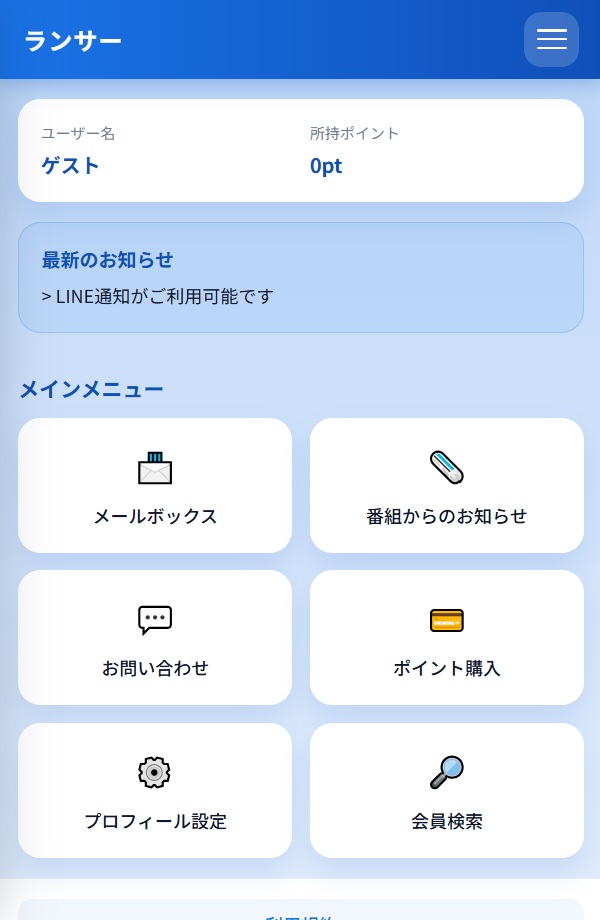Open プロフィール設定

[x=155, y=791]
